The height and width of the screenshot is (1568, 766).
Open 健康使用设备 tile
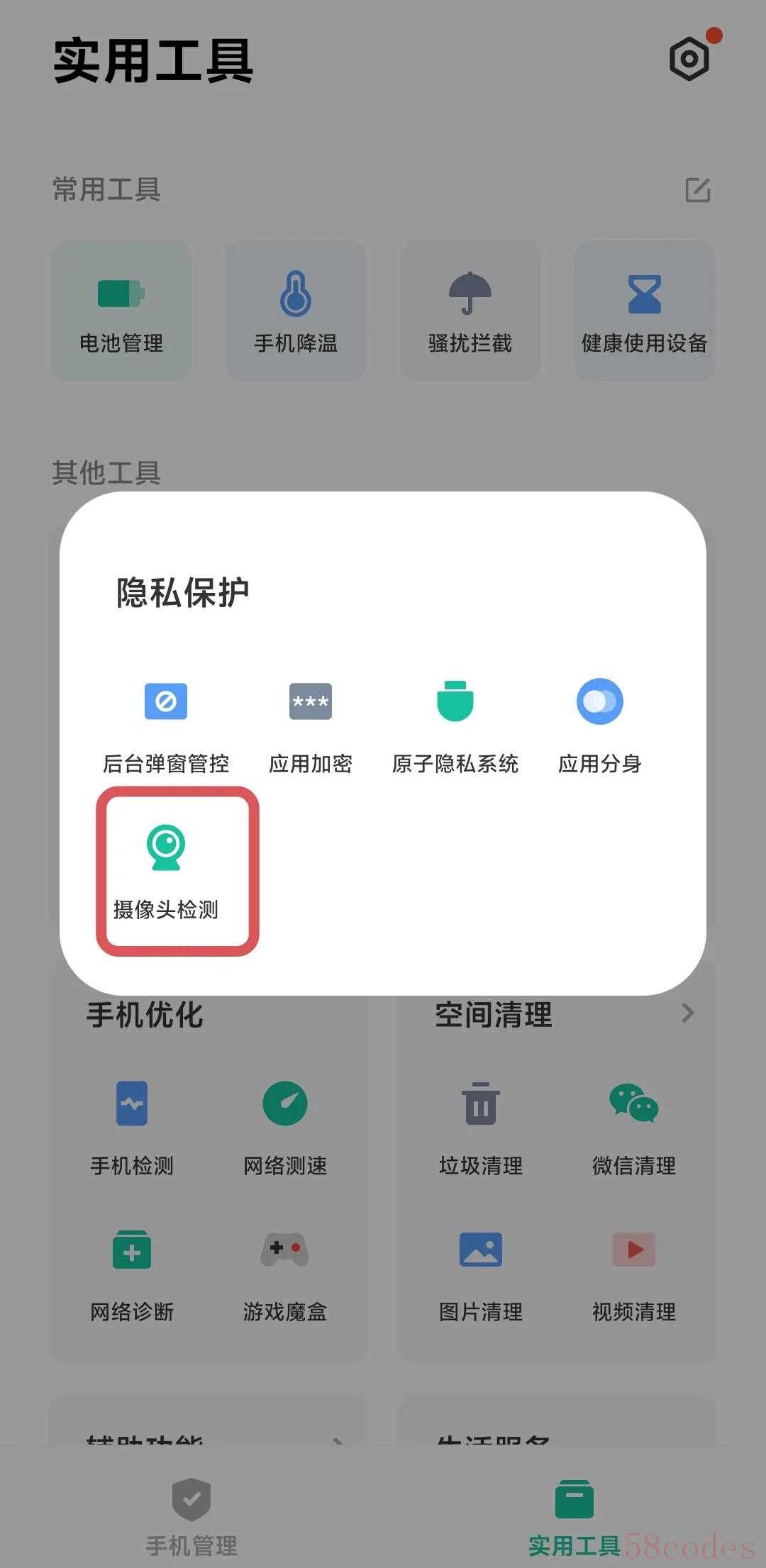(x=644, y=311)
